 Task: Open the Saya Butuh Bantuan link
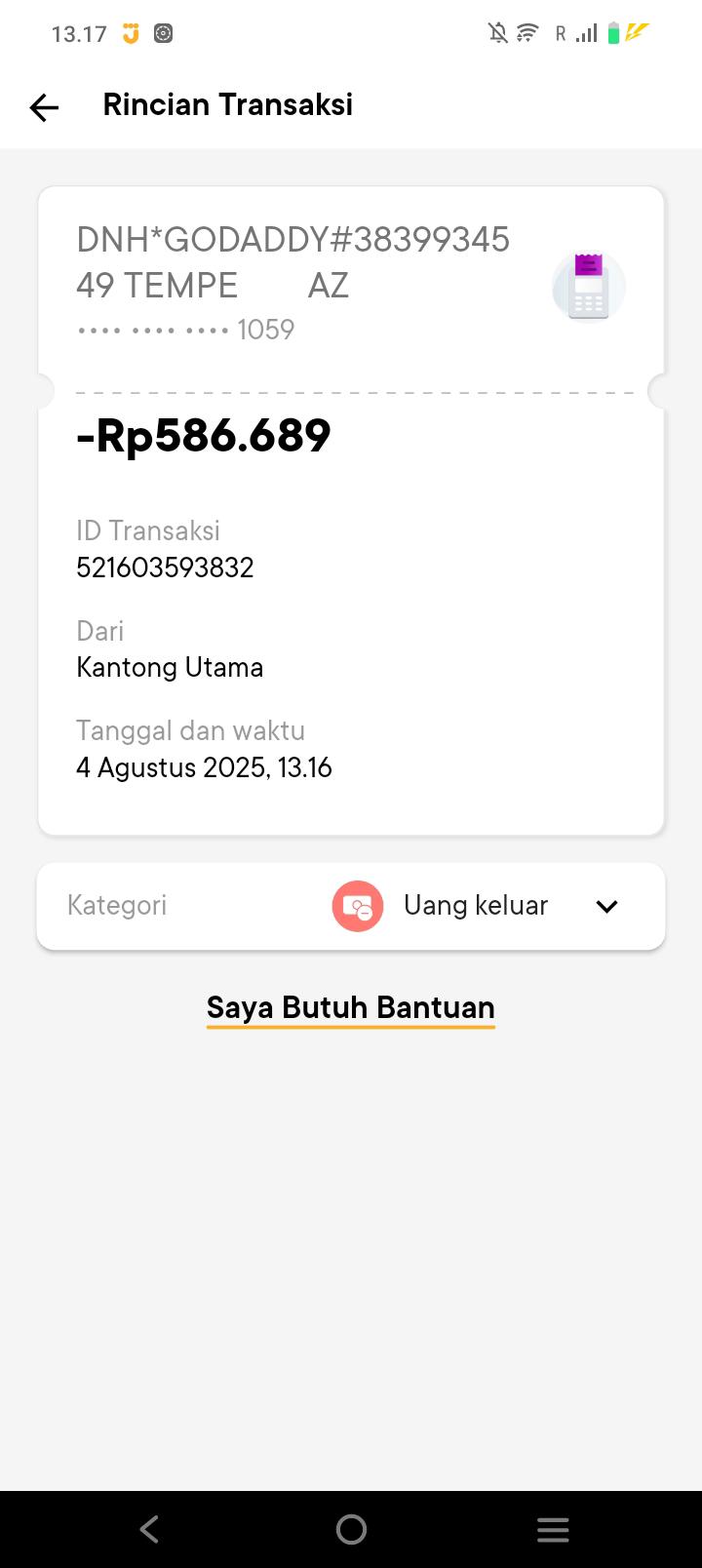click(351, 1007)
